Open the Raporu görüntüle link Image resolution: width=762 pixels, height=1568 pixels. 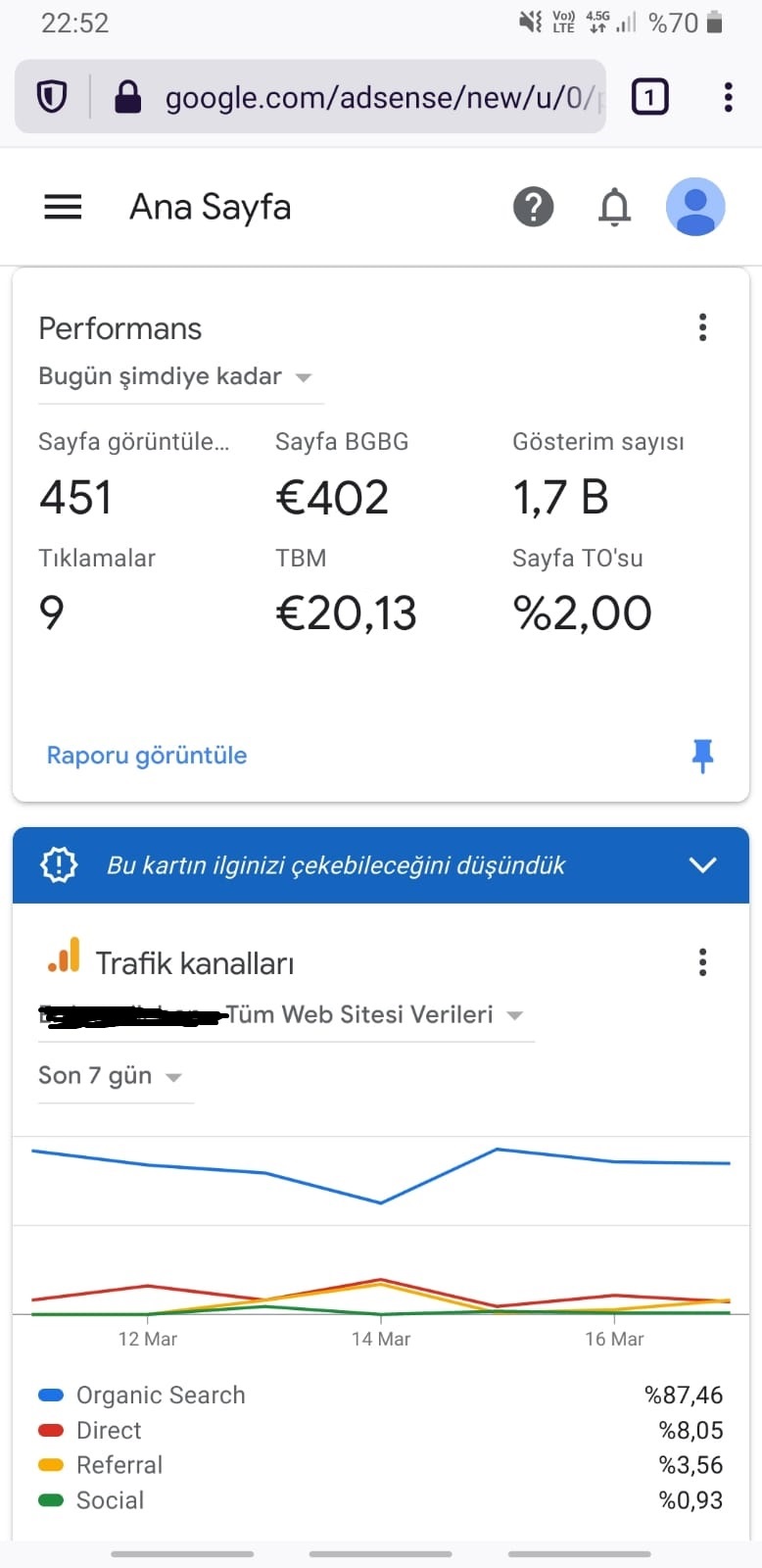pyautogui.click(x=147, y=756)
